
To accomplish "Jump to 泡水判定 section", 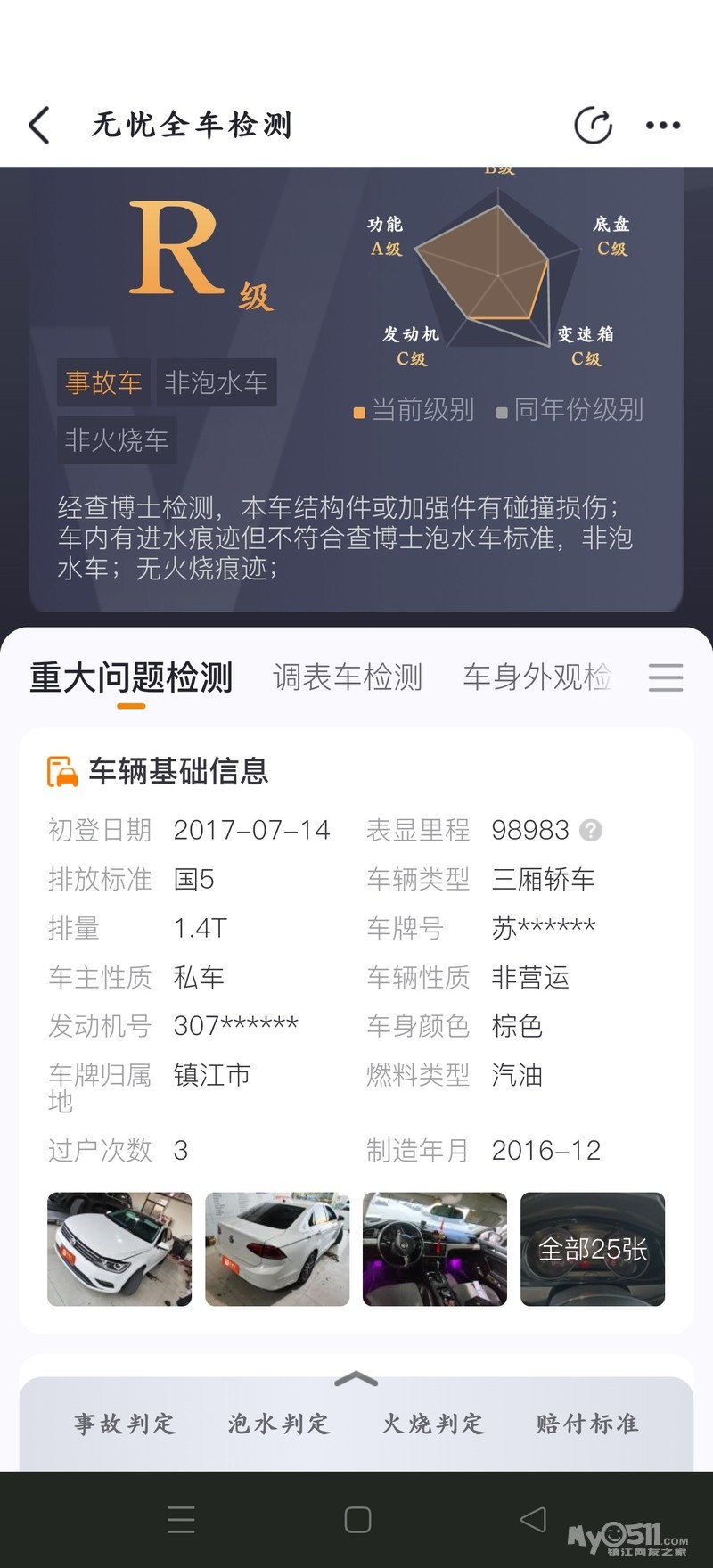I will coord(279,1424).
